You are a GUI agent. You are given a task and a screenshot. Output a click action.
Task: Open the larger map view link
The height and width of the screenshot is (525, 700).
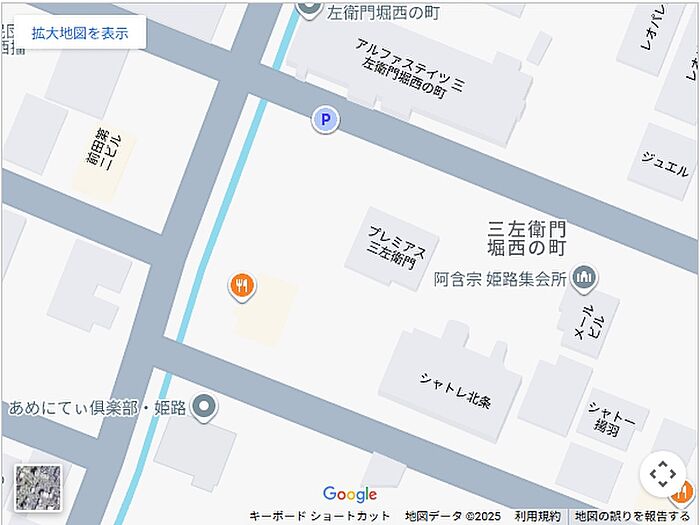pyautogui.click(x=80, y=32)
